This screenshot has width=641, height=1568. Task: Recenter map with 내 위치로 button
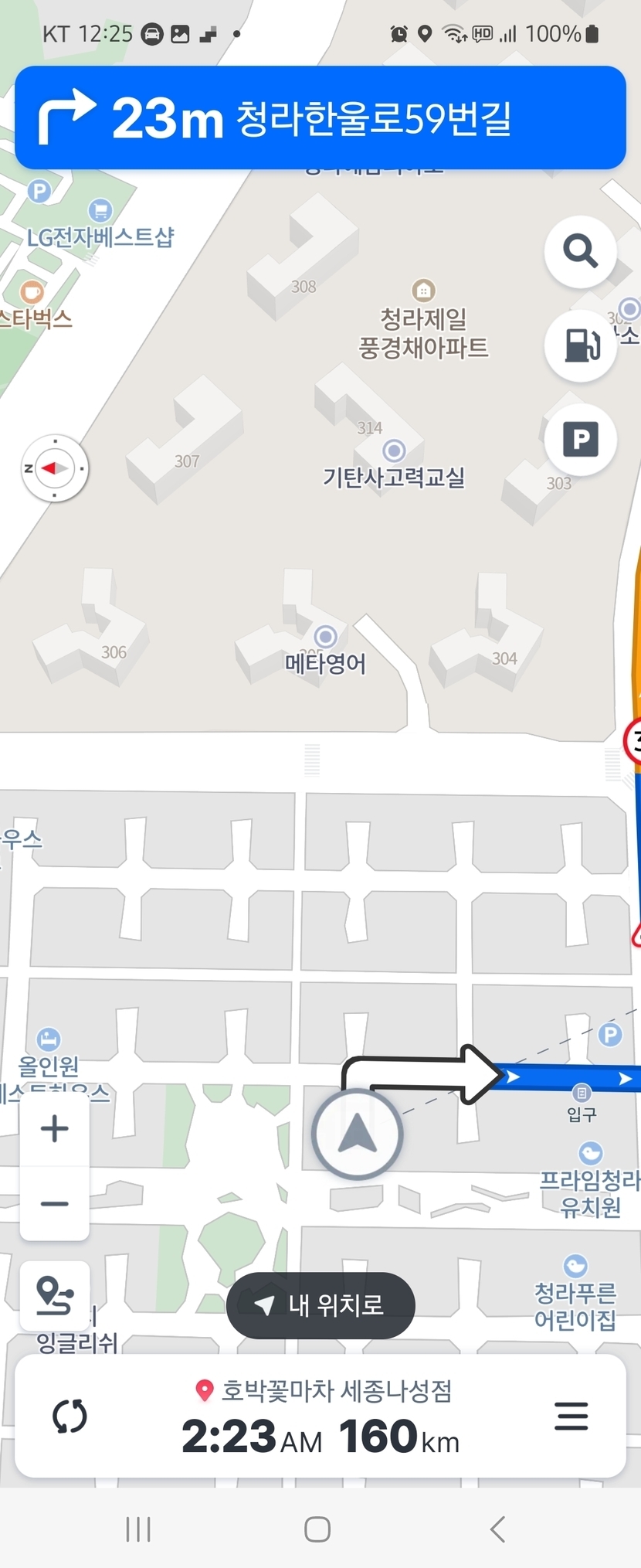pyautogui.click(x=320, y=1305)
